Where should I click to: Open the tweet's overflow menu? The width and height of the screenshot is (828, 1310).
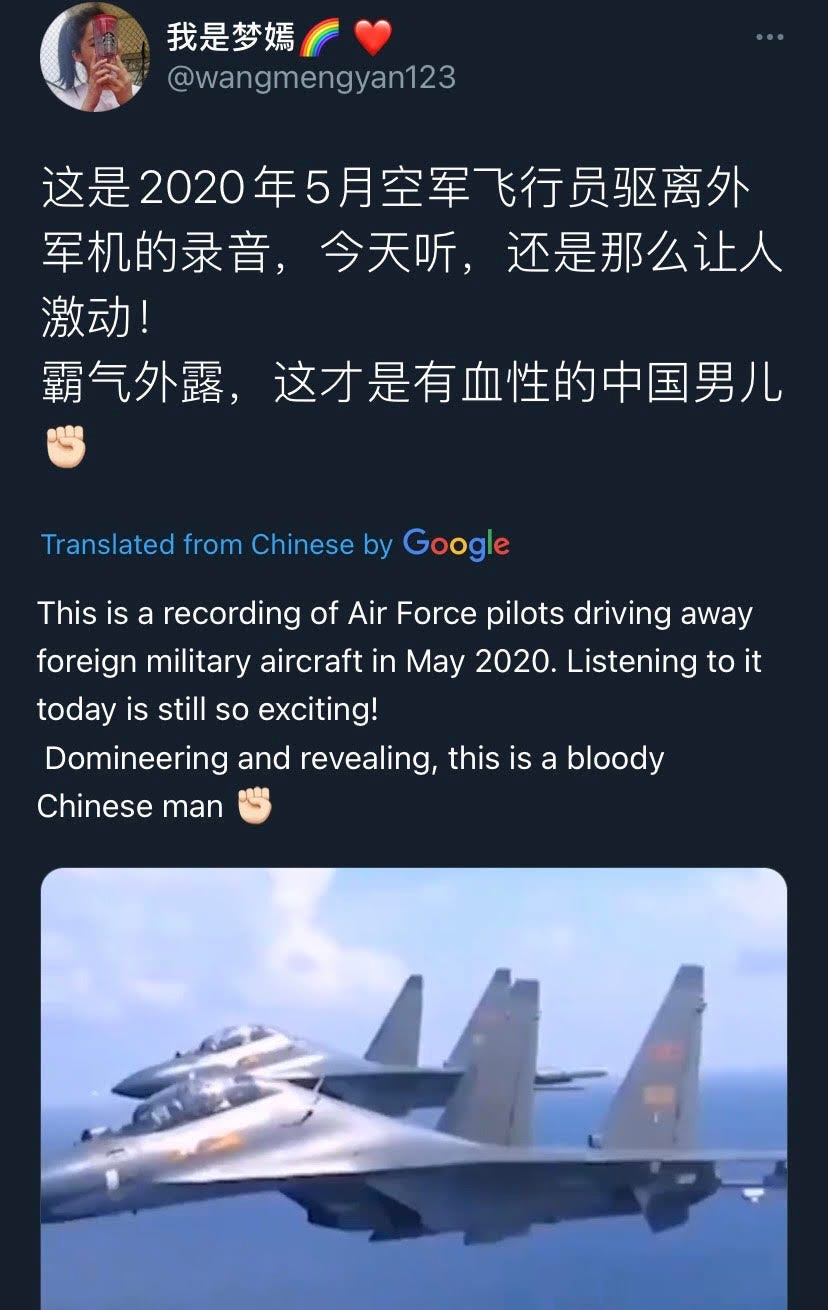[769, 37]
